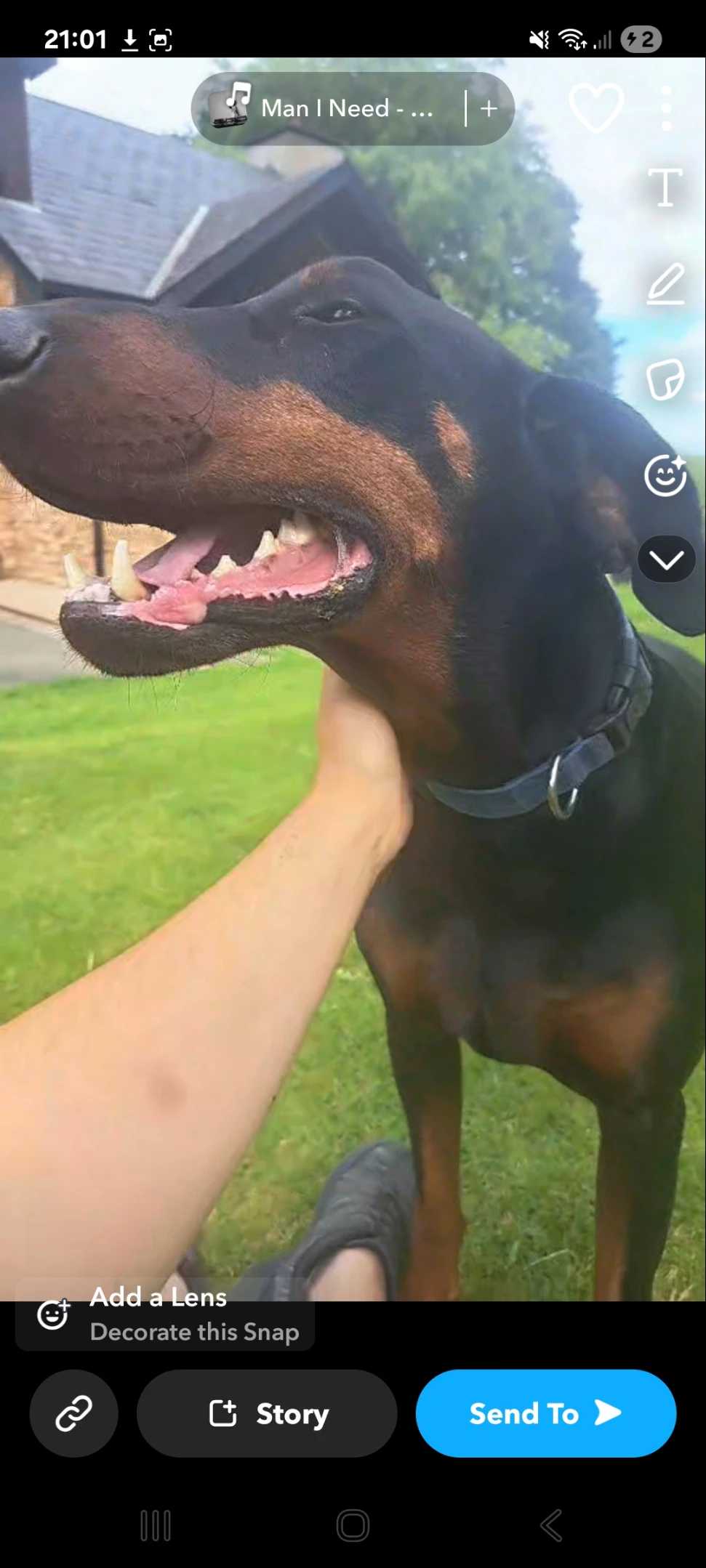Select the pencil drawing tool
Viewport: 706px width, 1568px height.
pyautogui.click(x=665, y=284)
